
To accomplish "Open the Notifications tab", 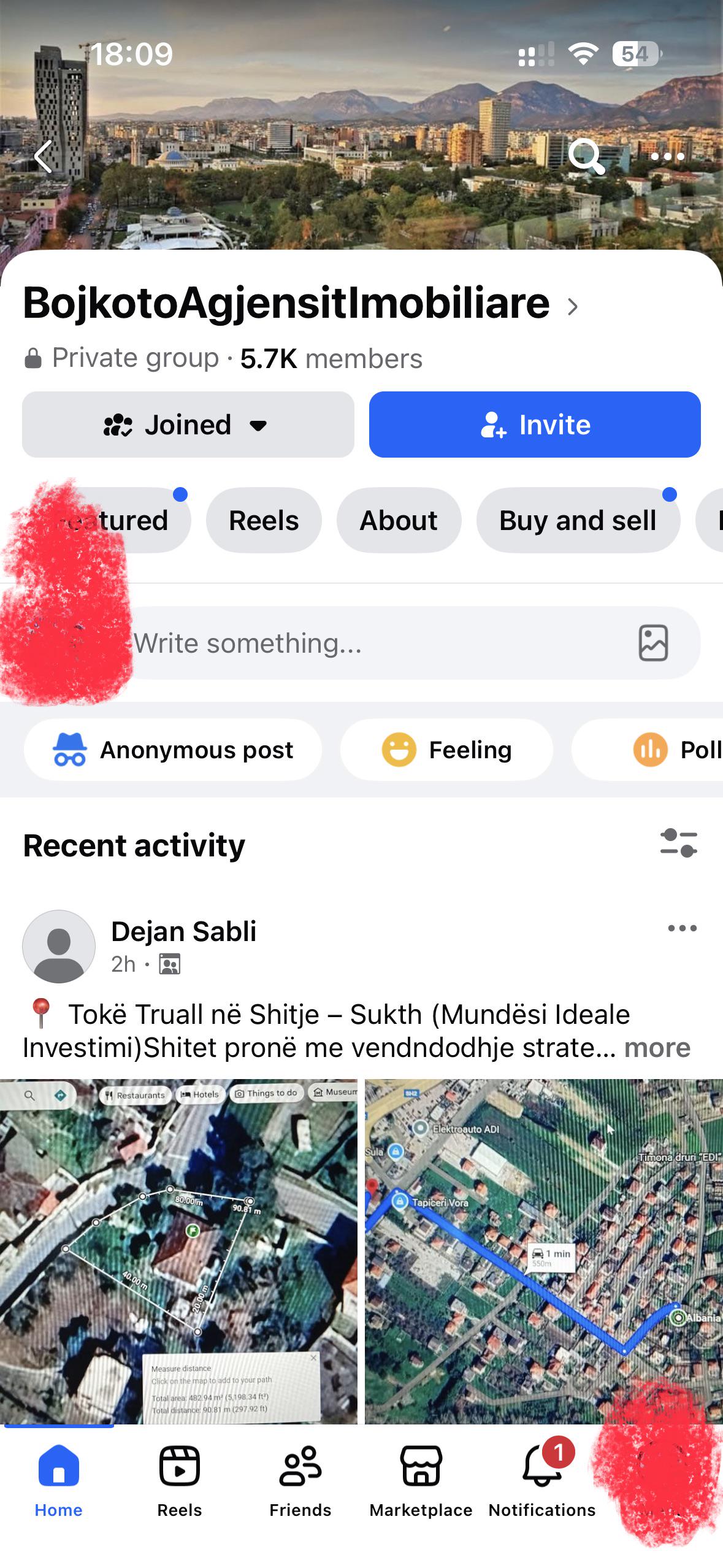I will pos(542,1480).
